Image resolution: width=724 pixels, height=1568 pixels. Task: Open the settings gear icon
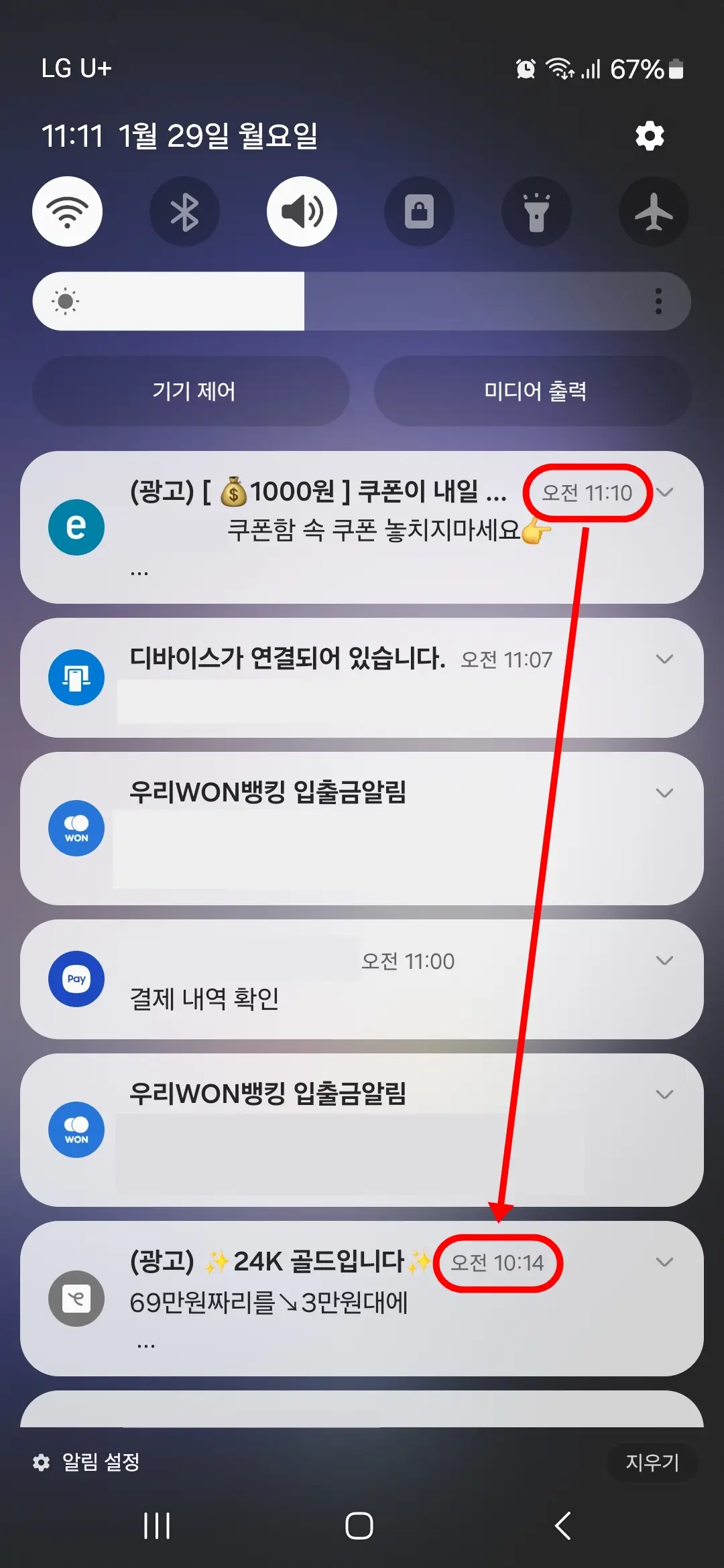point(648,135)
